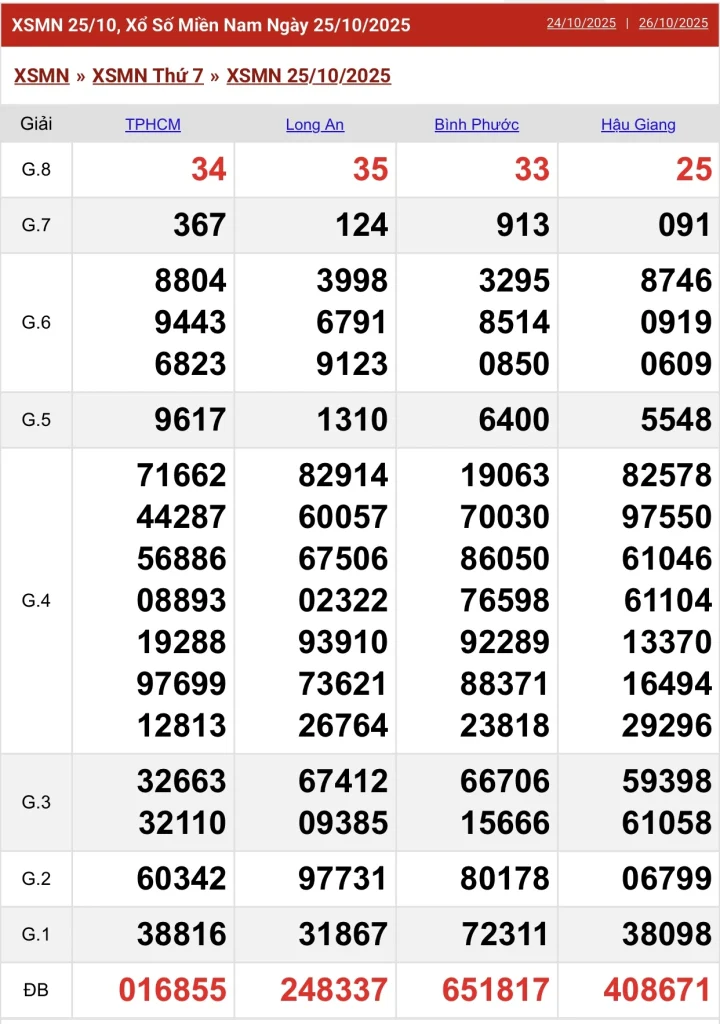Screen dimensions: 720x1024
Task: Open the Hậu Giang province link
Action: coord(638,125)
